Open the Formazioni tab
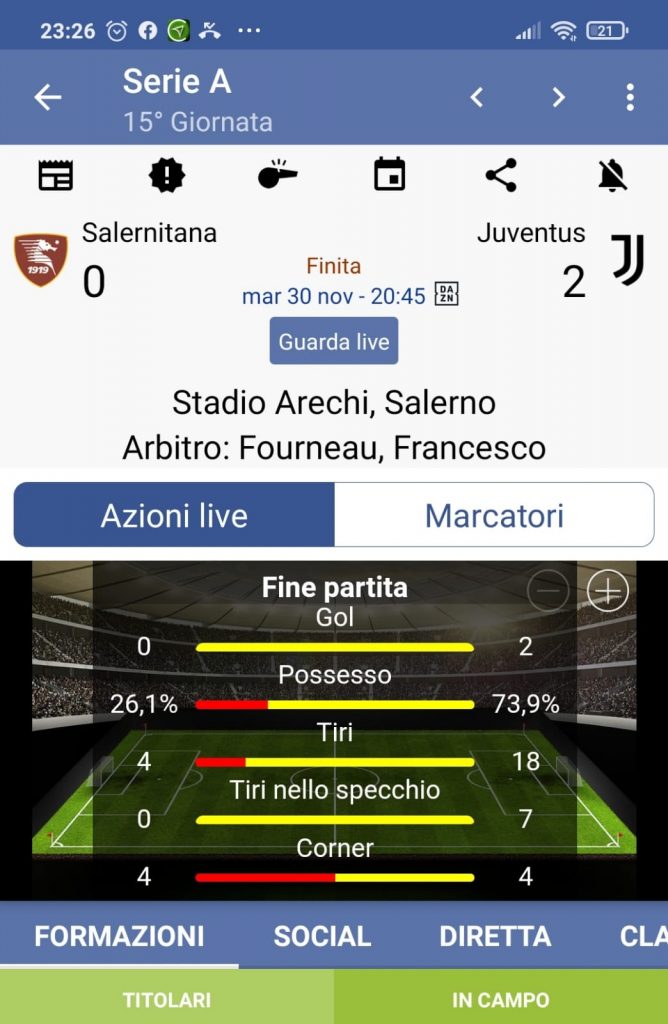This screenshot has width=668, height=1024. coord(119,936)
